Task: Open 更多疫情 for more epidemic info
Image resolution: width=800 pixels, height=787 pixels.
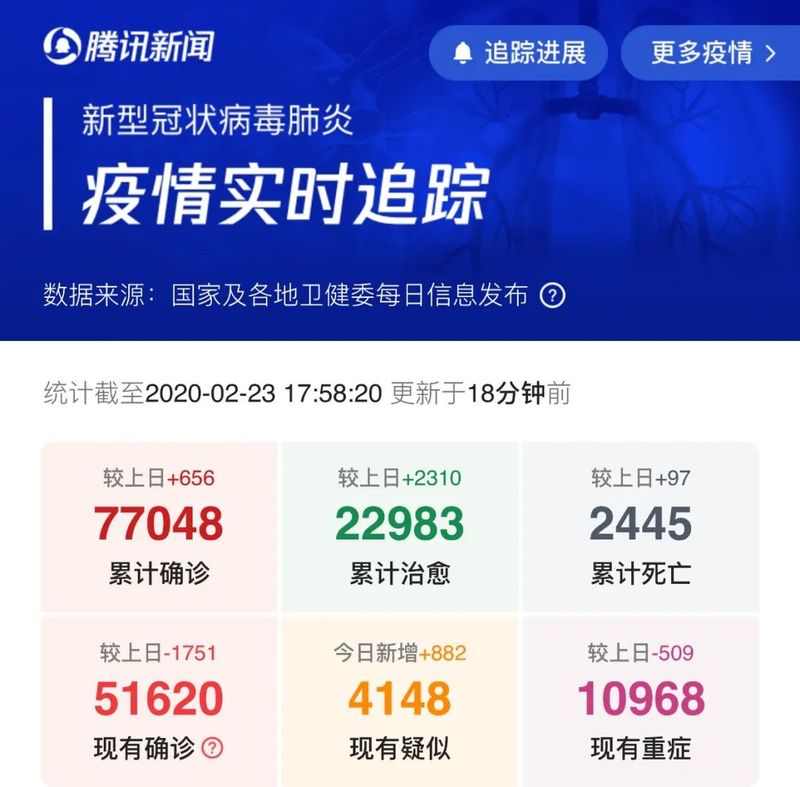Action: pos(712,53)
